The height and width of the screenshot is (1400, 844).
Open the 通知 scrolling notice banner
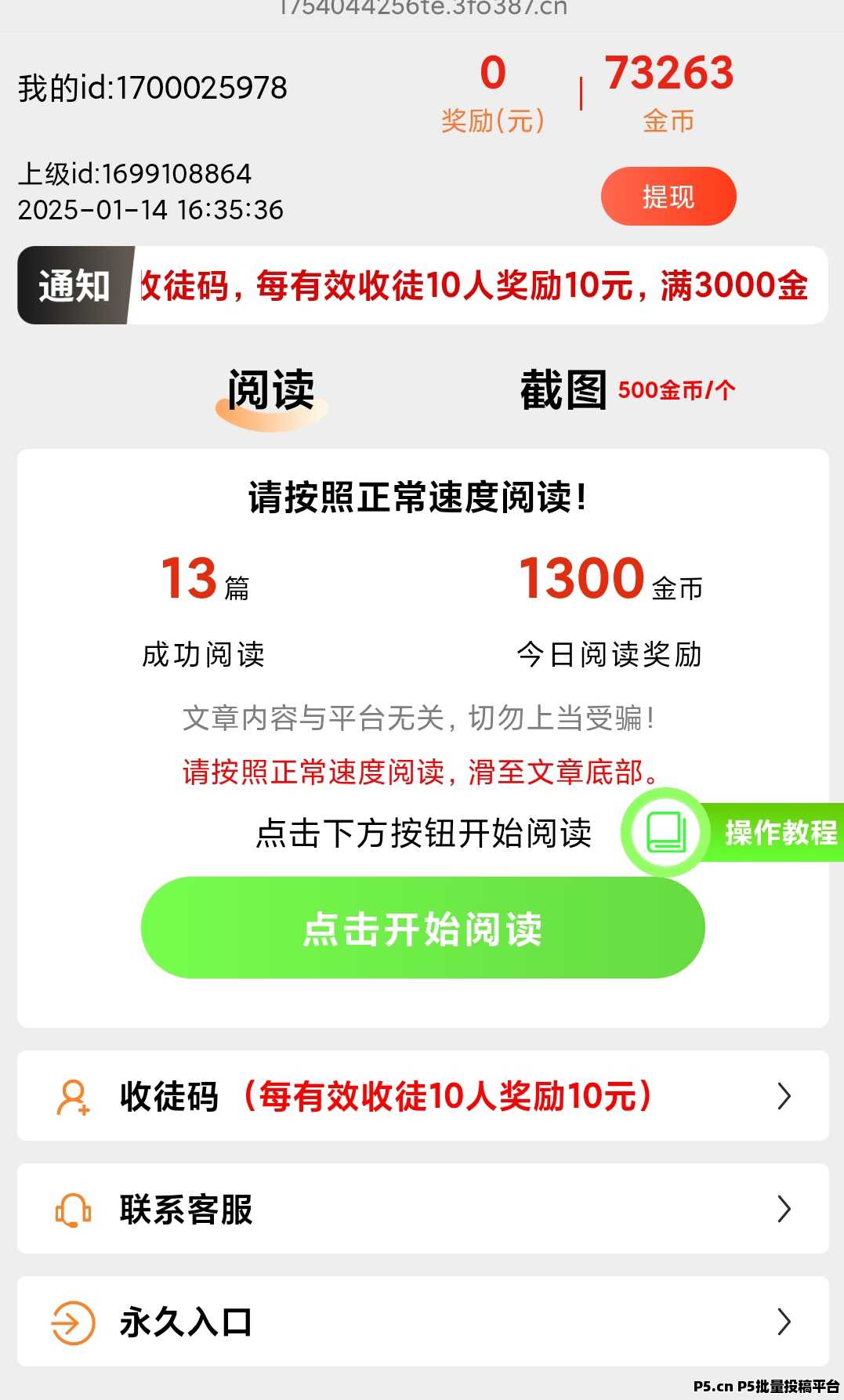pos(422,285)
